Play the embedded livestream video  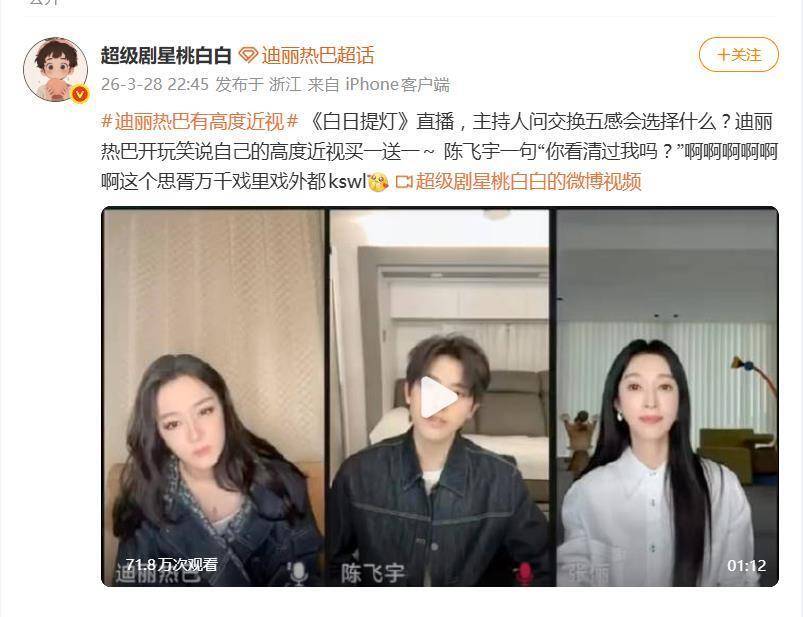coord(439,397)
